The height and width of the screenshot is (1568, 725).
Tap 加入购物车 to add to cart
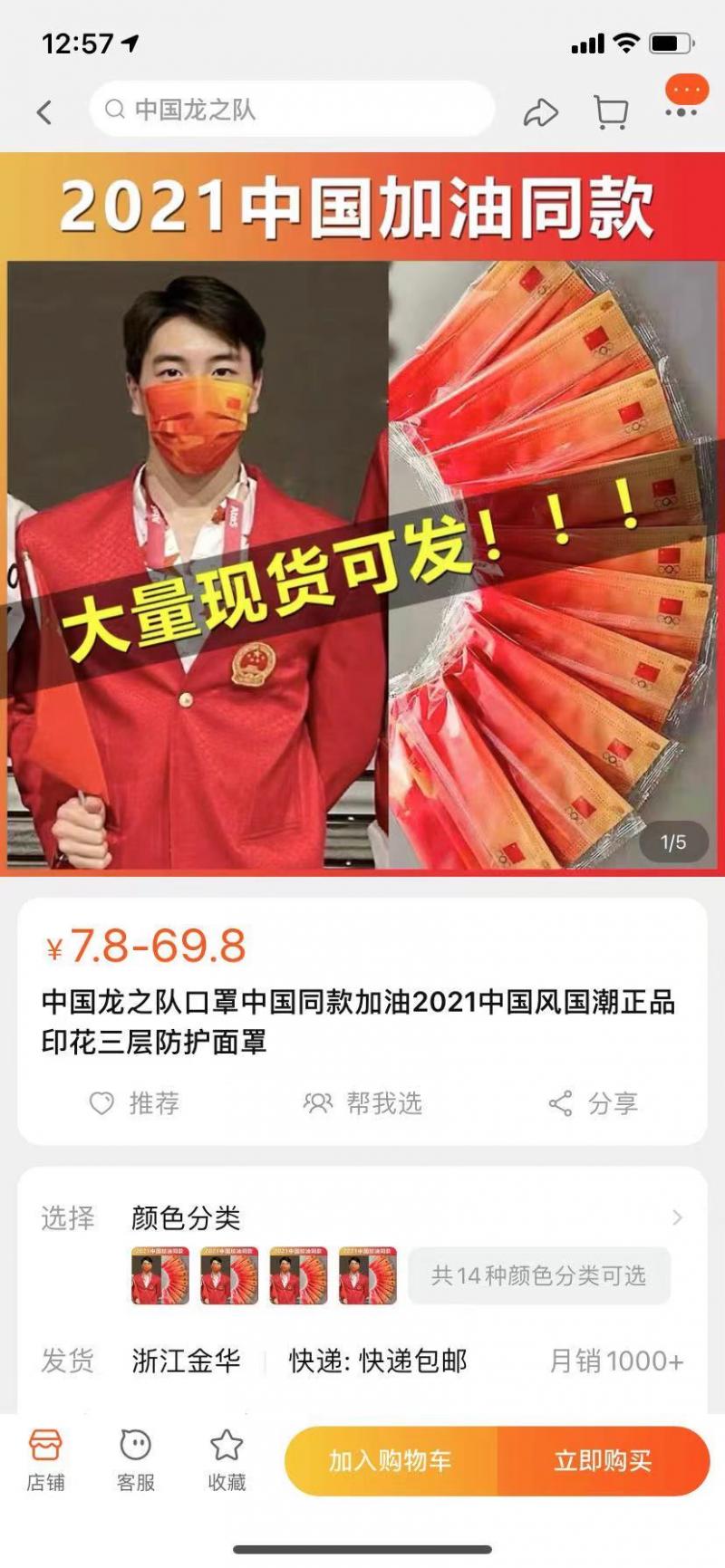point(391,1460)
